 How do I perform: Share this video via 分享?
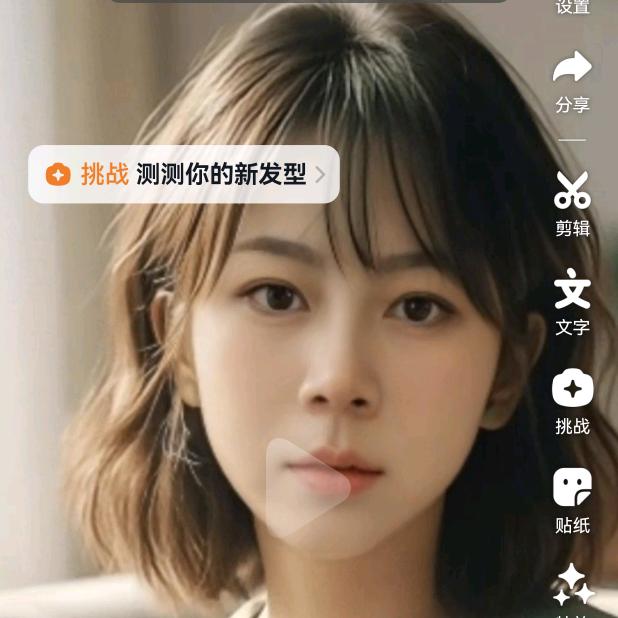(x=572, y=81)
